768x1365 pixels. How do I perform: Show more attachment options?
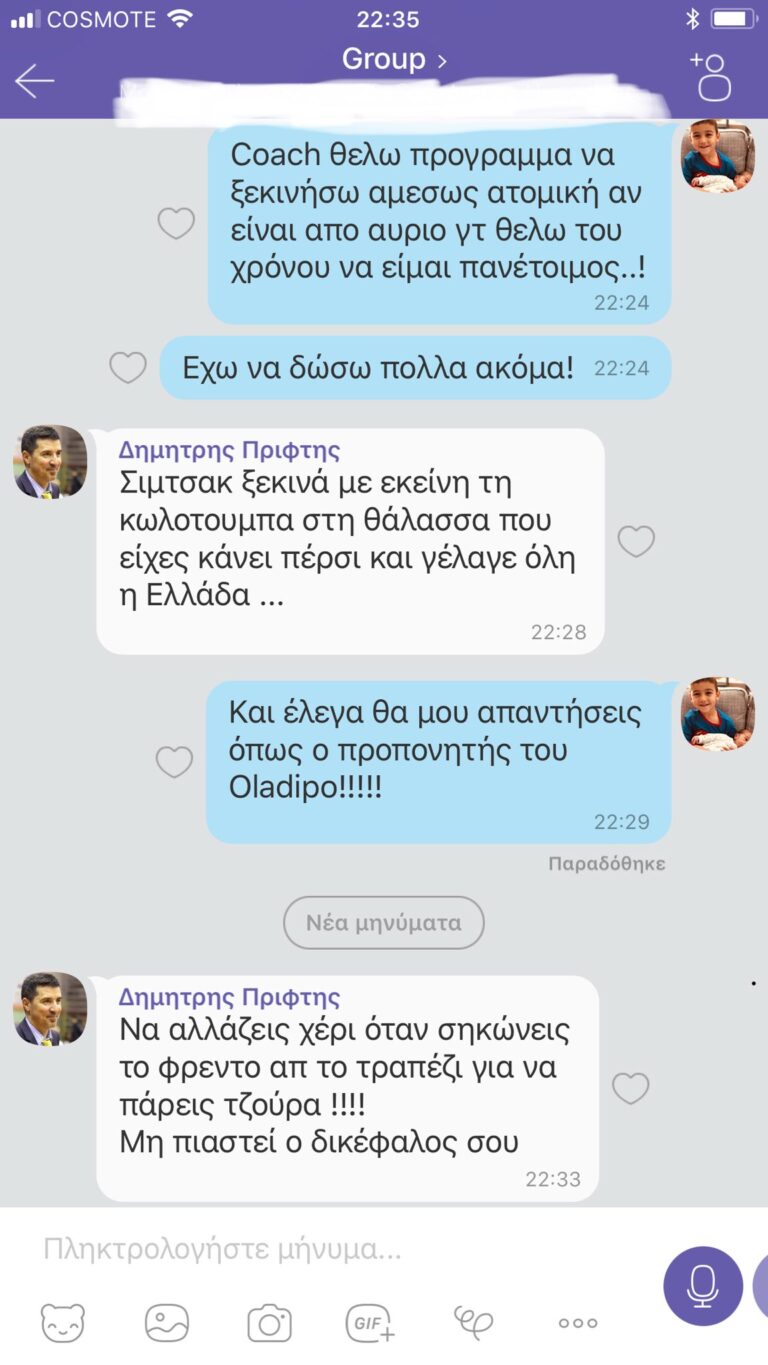coord(578,1322)
